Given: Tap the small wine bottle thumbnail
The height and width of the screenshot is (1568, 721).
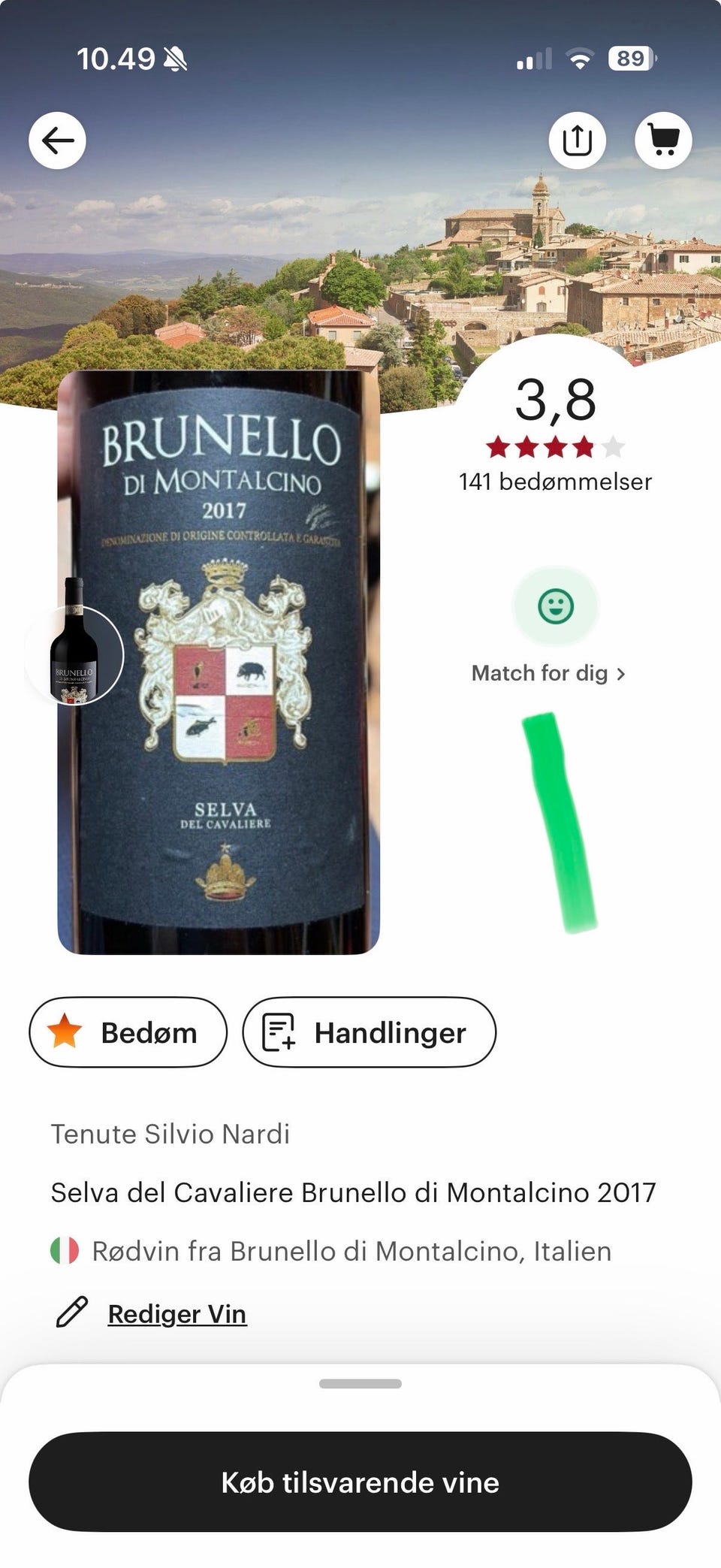Looking at the screenshot, I should pyautogui.click(x=77, y=654).
